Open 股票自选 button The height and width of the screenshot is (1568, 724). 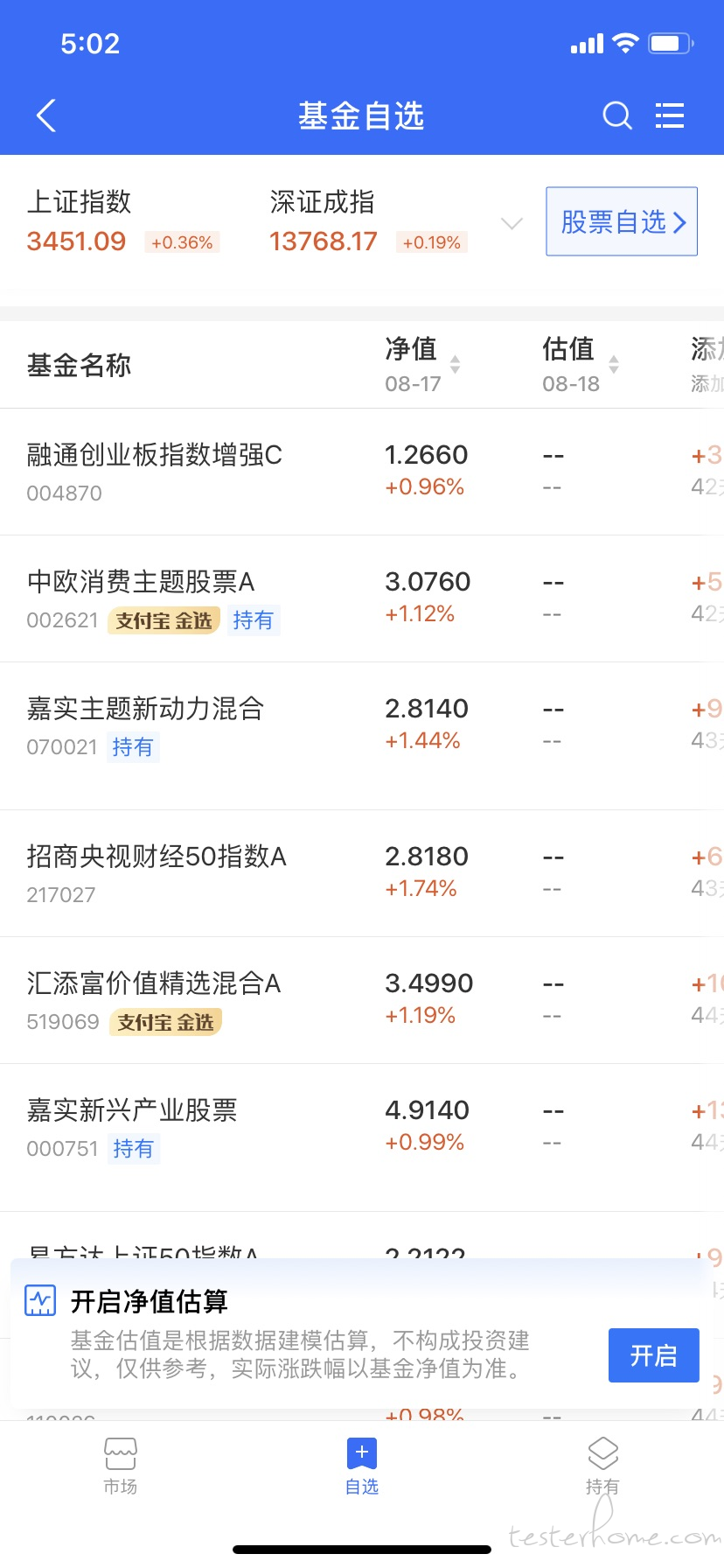(x=622, y=221)
